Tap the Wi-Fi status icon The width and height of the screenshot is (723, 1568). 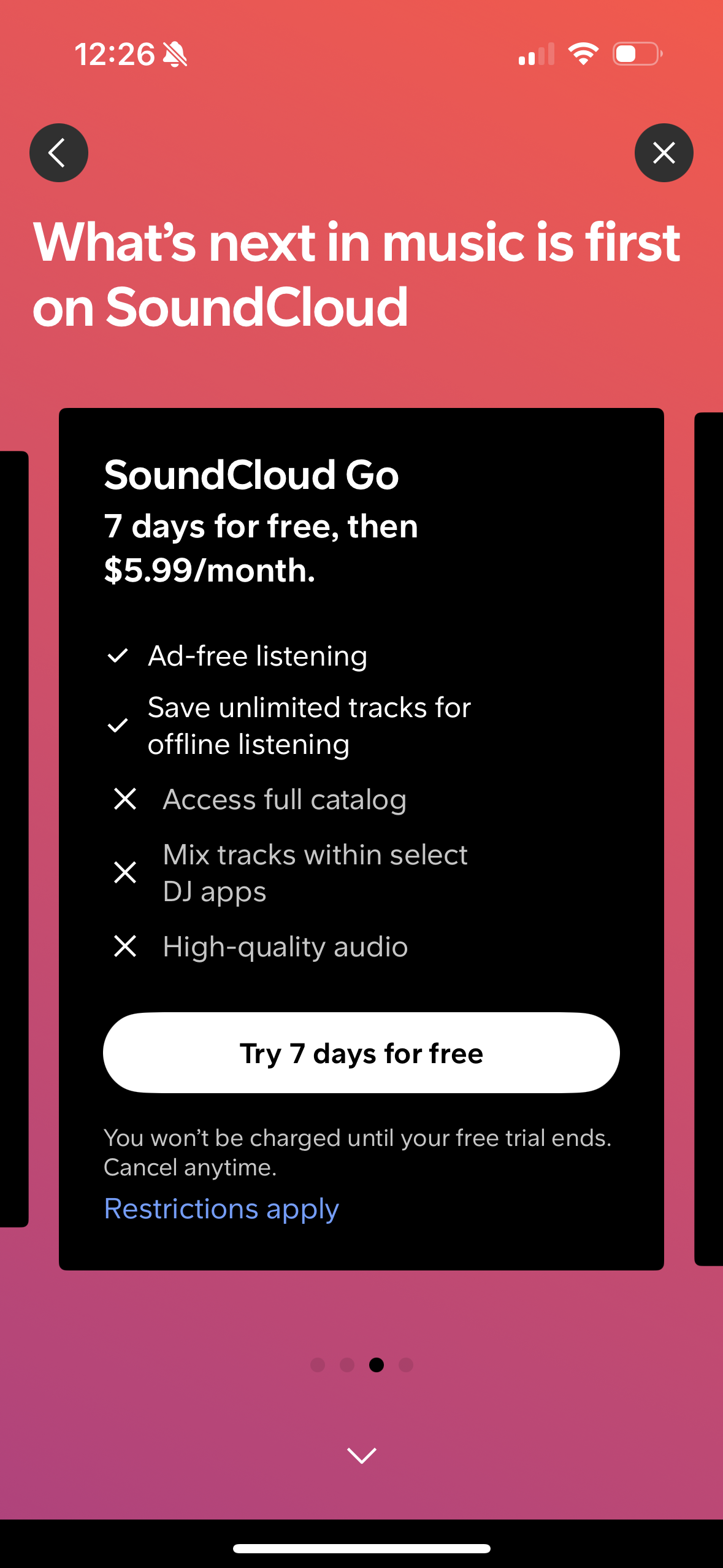tap(583, 54)
